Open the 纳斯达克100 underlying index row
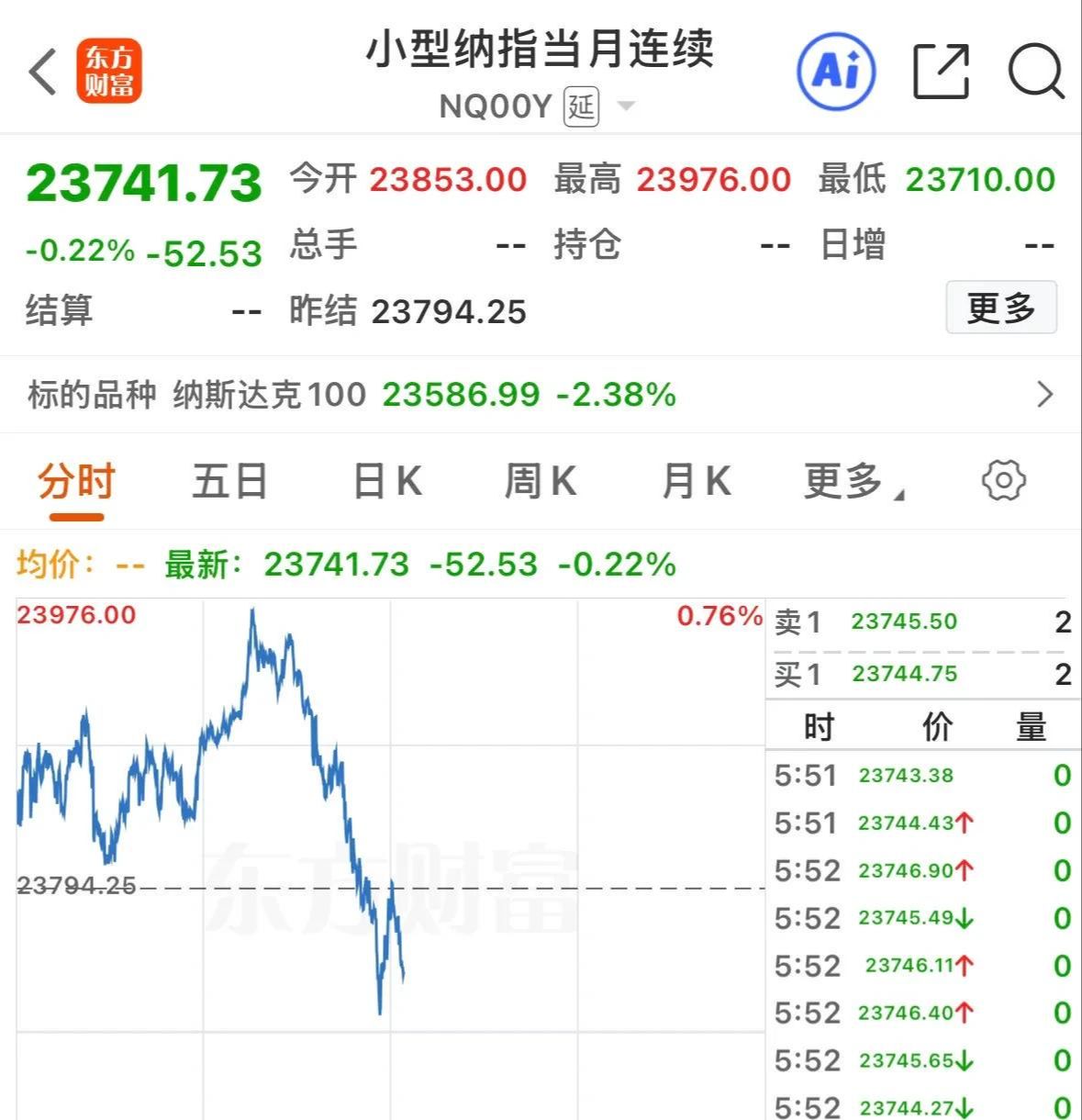 (x=541, y=395)
